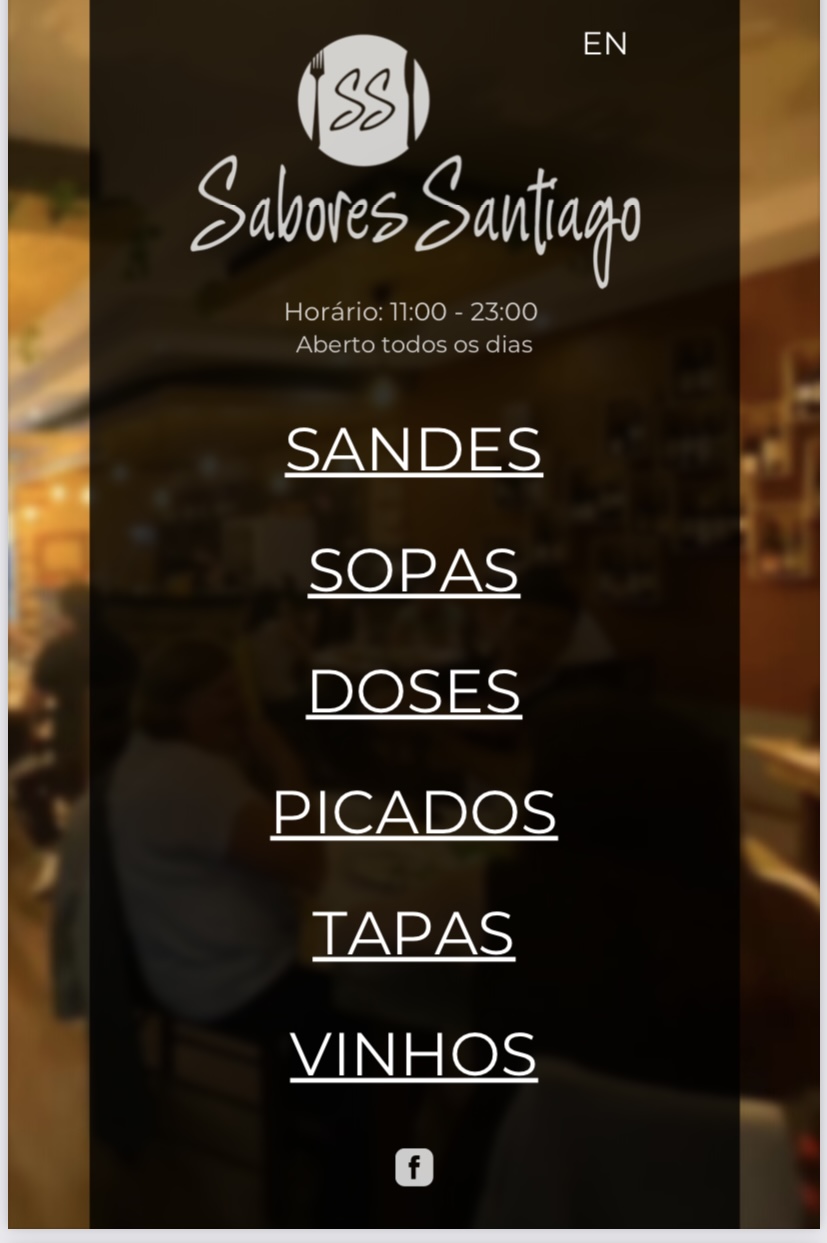The image size is (827, 1243).
Task: Open the SANDES menu section
Action: pyautogui.click(x=413, y=450)
